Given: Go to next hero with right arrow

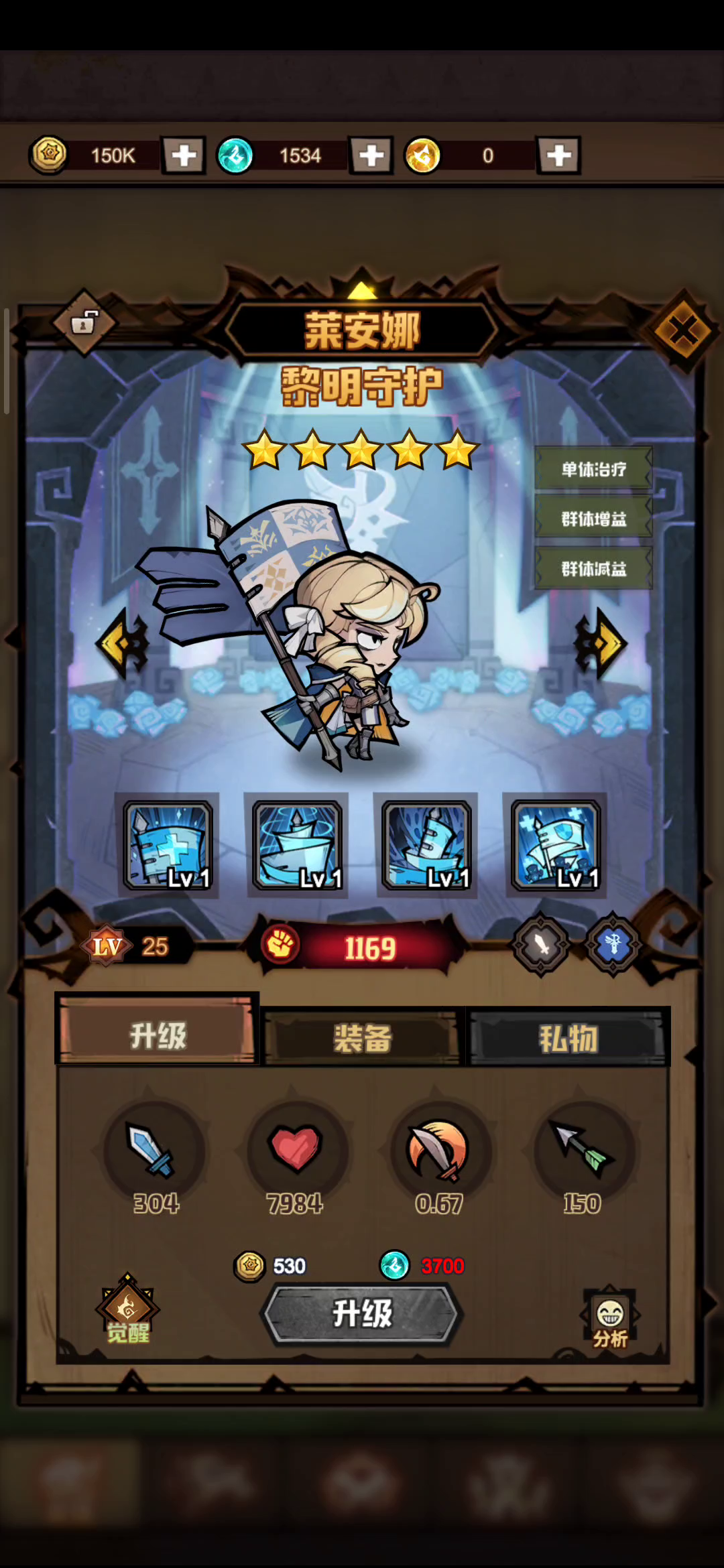Looking at the screenshot, I should (601, 644).
